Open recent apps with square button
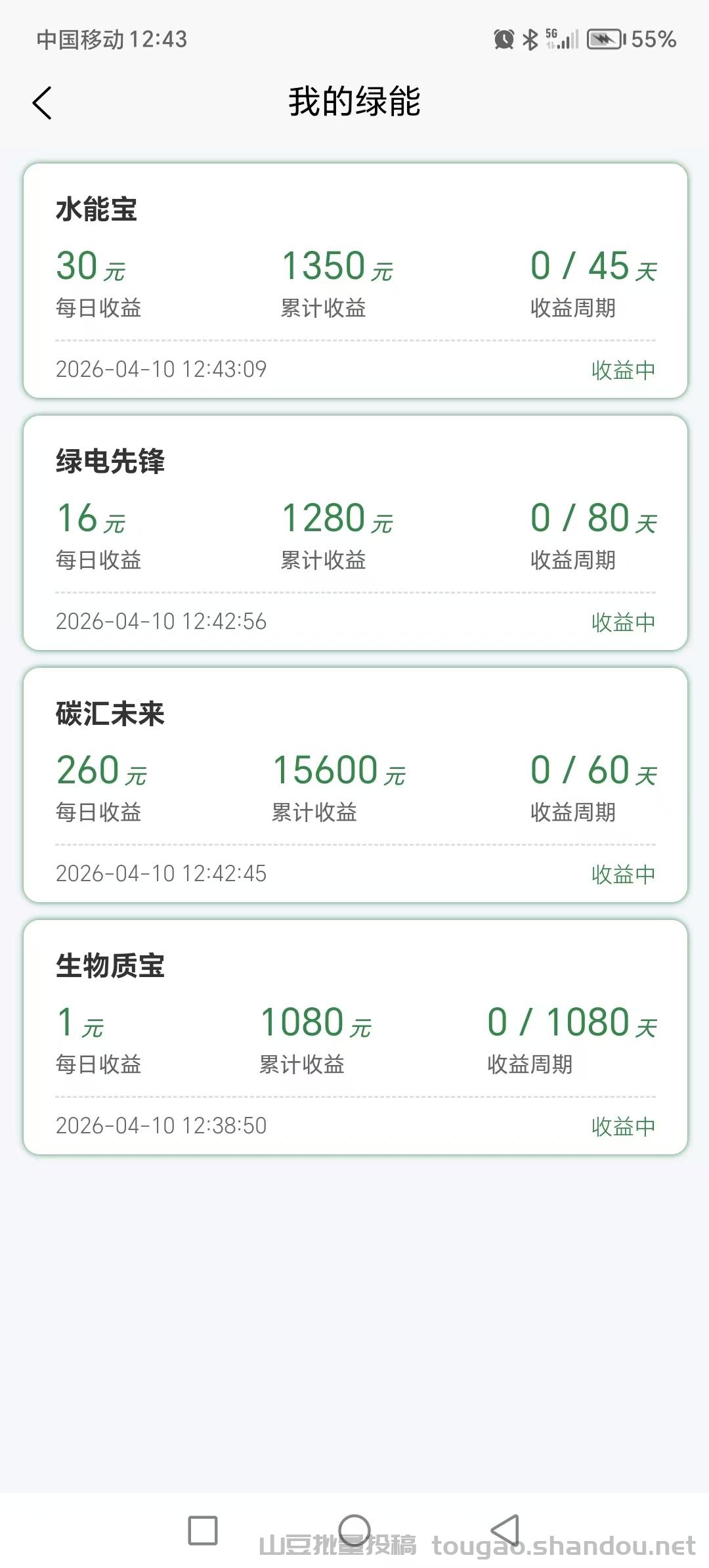Image resolution: width=709 pixels, height=1568 pixels. tap(203, 1531)
